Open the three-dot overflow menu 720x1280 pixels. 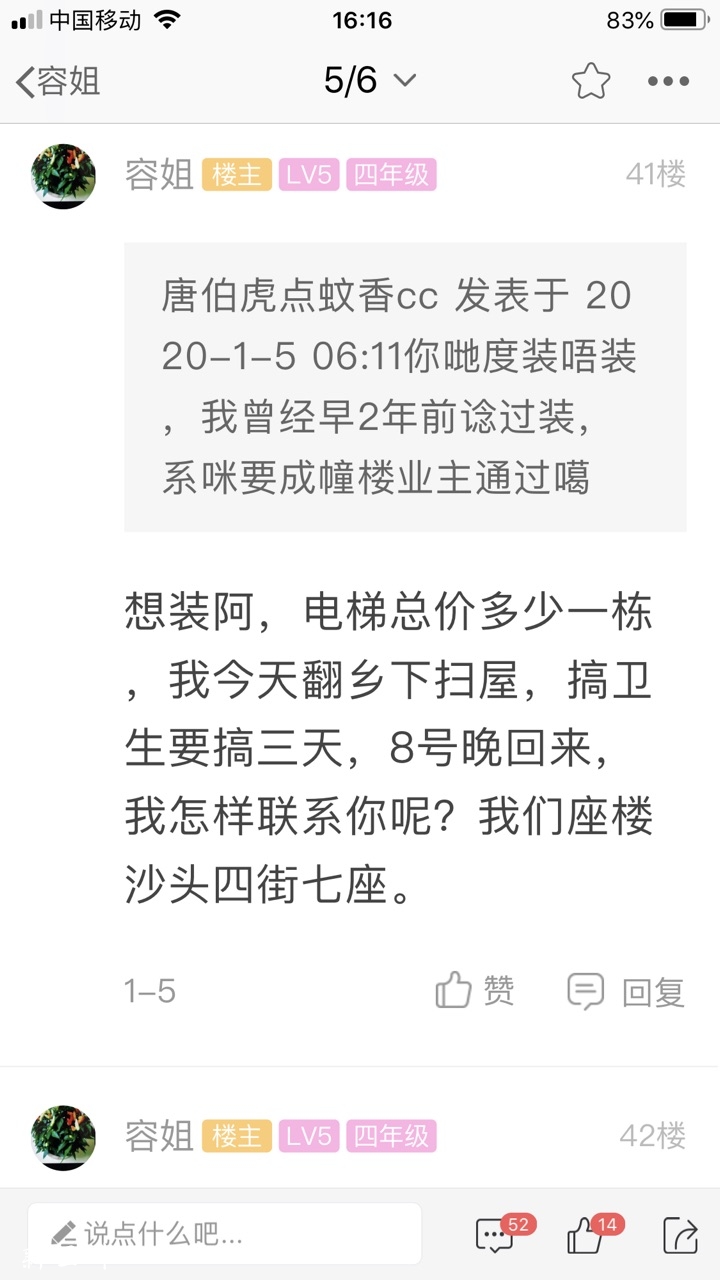coord(668,81)
